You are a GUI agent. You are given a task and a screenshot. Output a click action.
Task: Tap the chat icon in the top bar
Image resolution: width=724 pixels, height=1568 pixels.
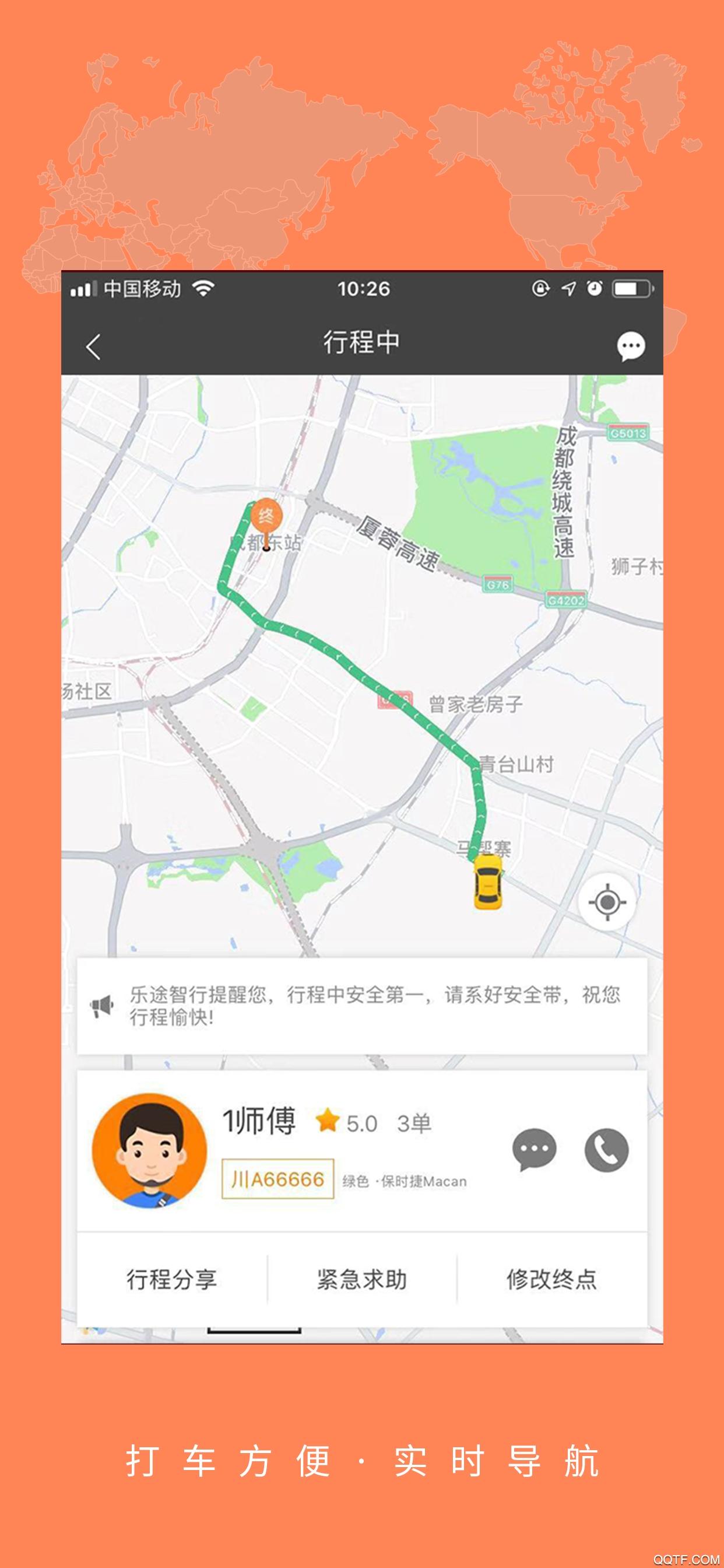point(631,346)
